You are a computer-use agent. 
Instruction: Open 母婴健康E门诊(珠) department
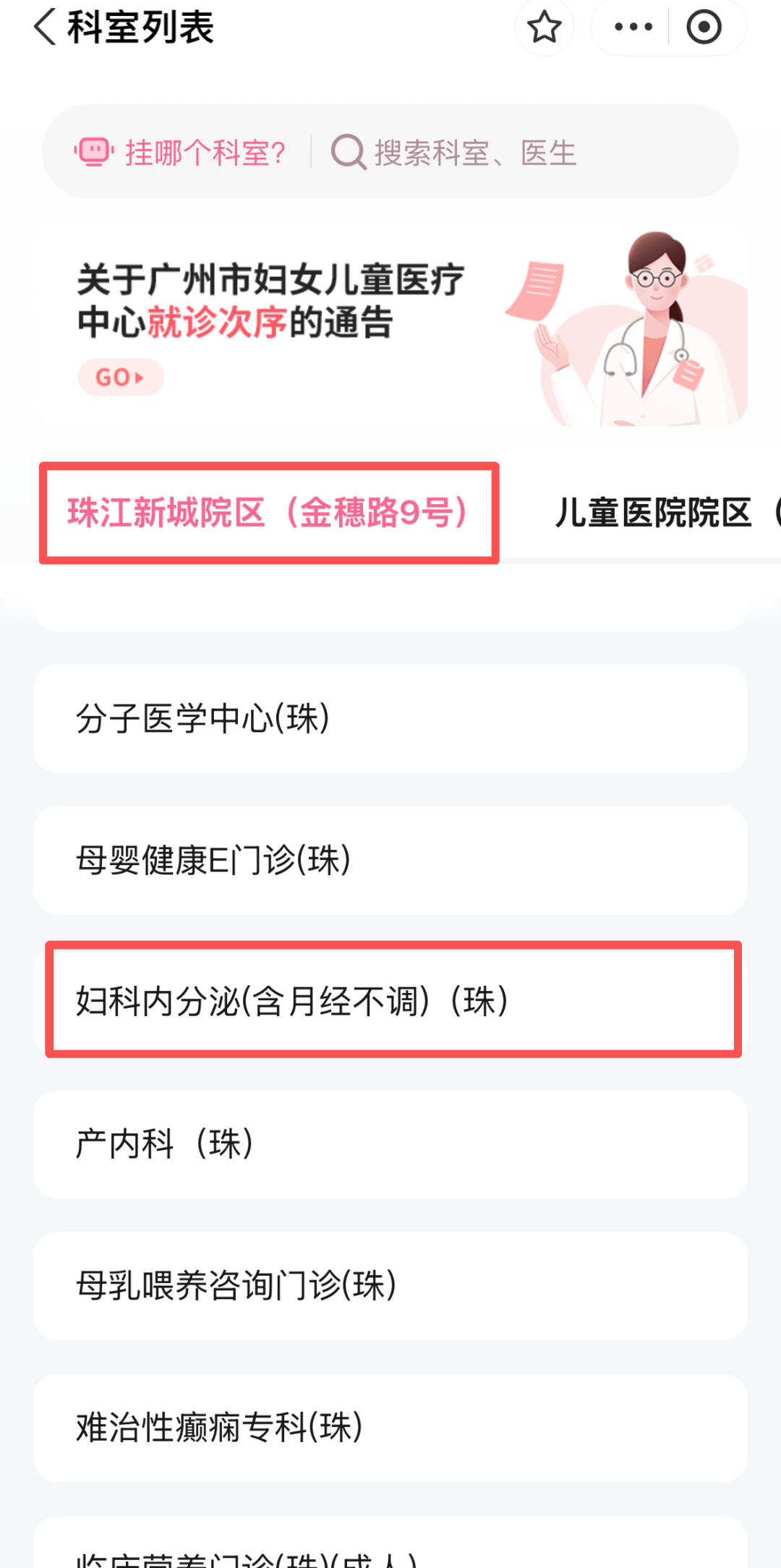[x=390, y=860]
